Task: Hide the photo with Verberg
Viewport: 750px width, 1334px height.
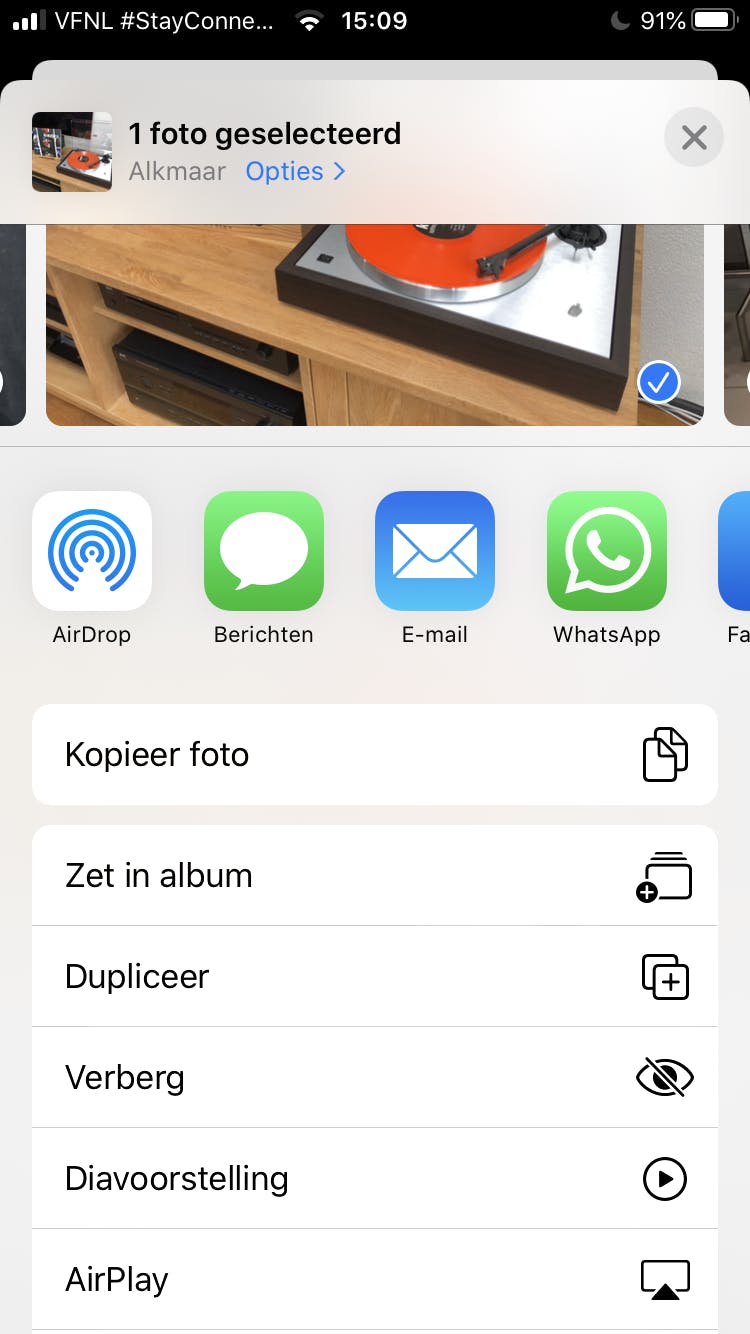Action: coord(375,1078)
